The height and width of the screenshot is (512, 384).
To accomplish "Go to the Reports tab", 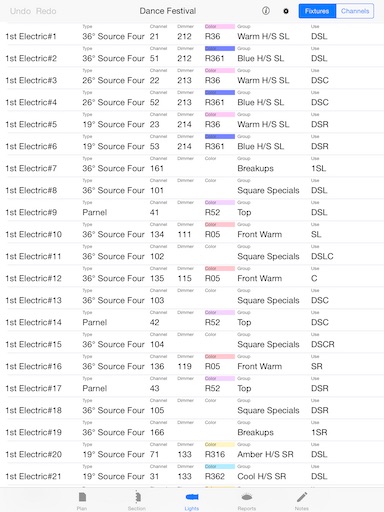I will point(247,501).
